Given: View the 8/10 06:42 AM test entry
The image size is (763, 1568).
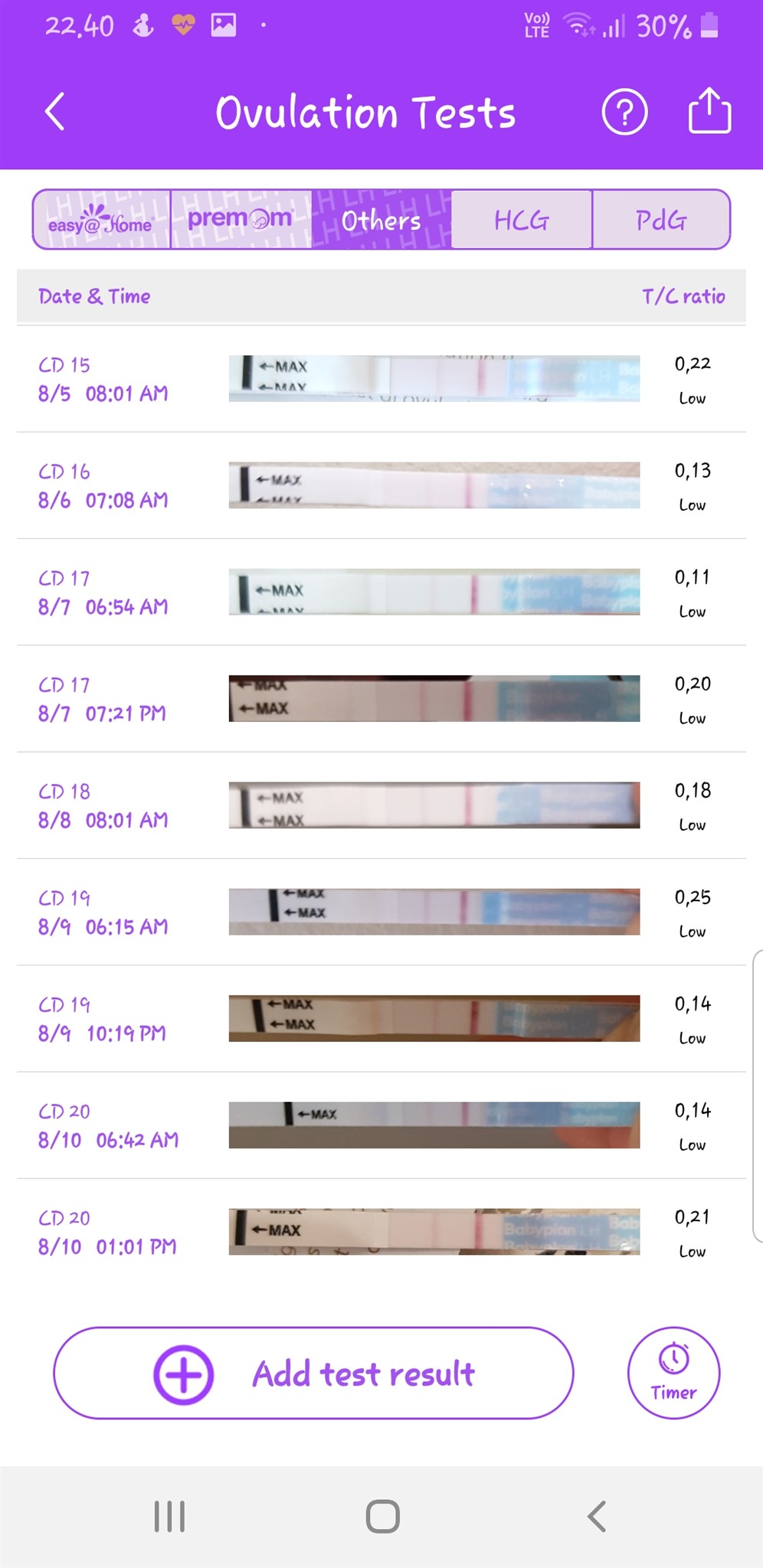Looking at the screenshot, I should click(381, 1125).
